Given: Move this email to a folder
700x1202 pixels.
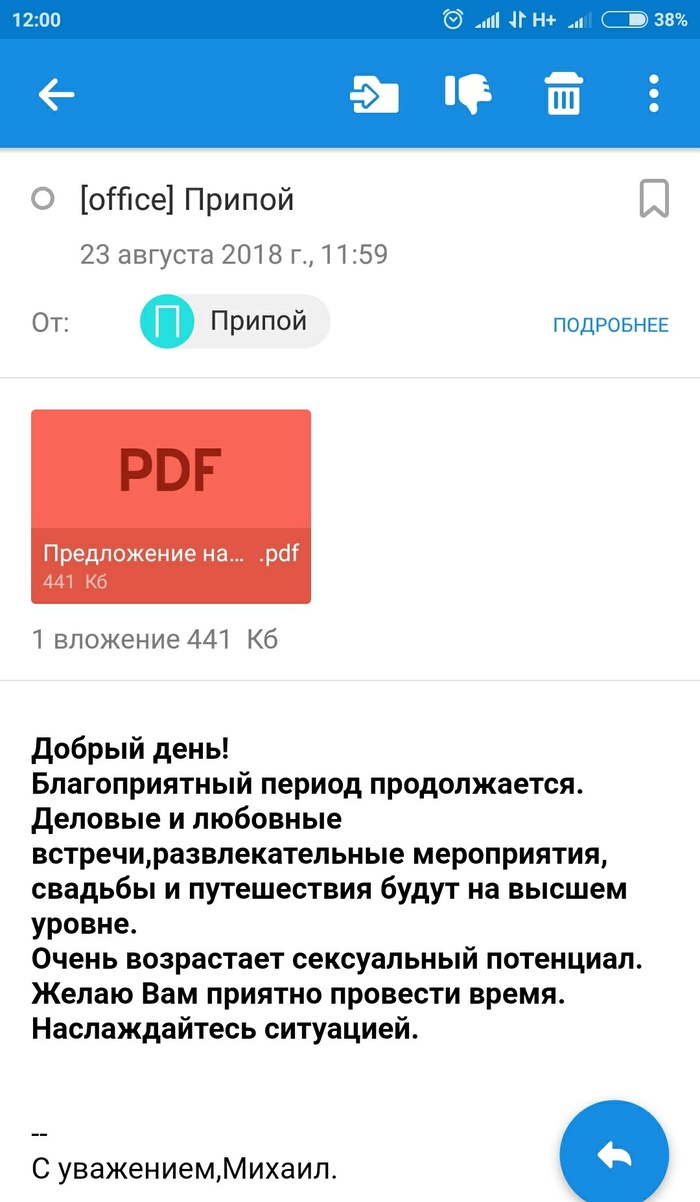Looking at the screenshot, I should [x=374, y=95].
